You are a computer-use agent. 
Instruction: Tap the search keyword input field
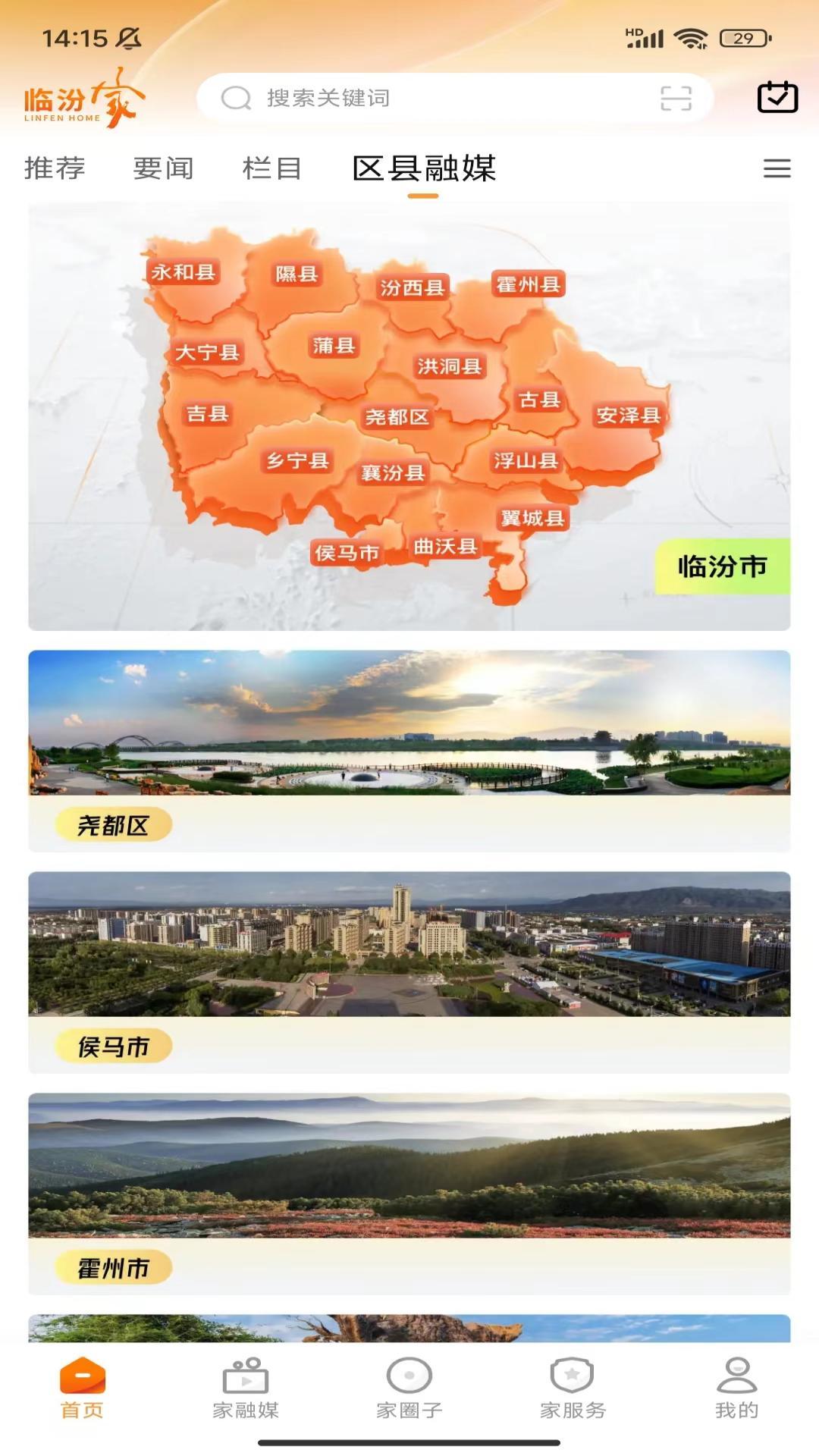[425, 98]
